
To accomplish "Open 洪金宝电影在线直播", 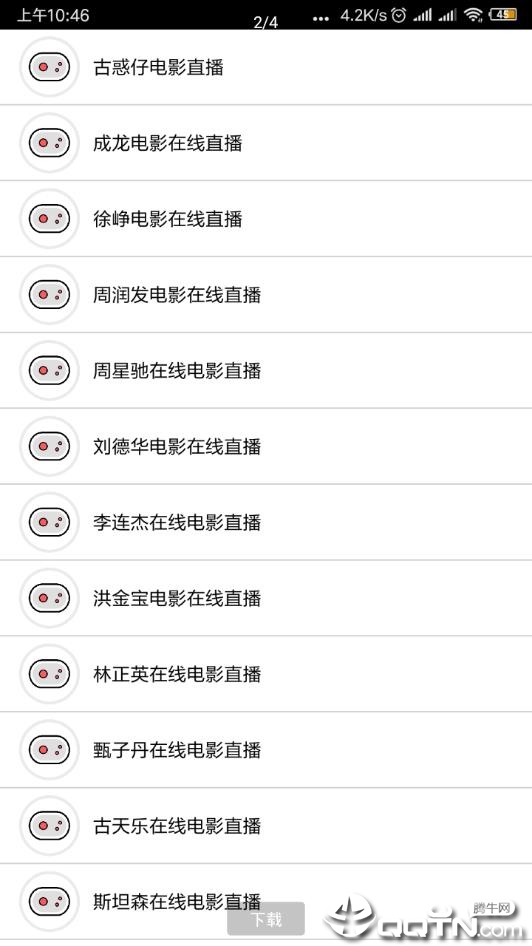I will [x=266, y=598].
